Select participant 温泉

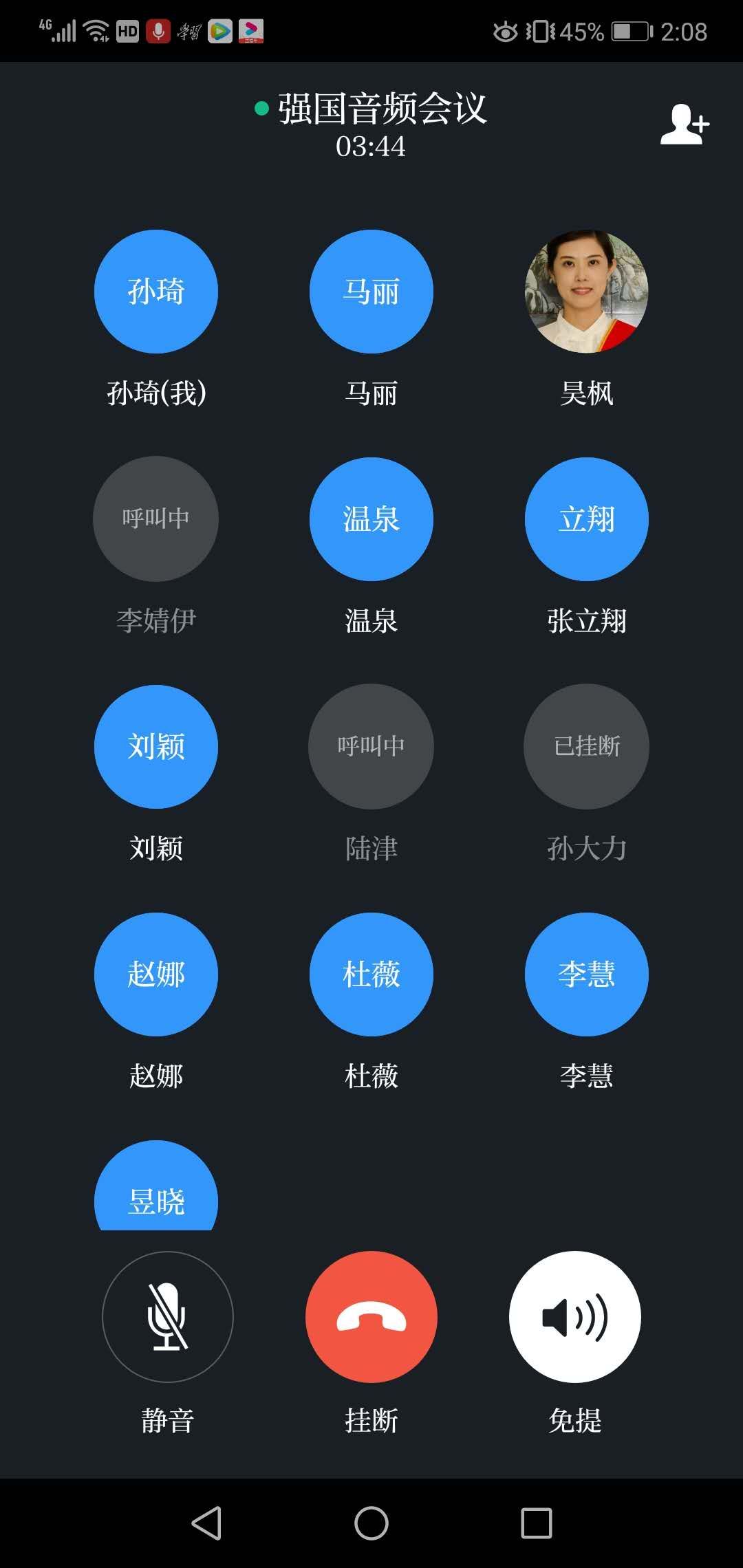[x=371, y=519]
